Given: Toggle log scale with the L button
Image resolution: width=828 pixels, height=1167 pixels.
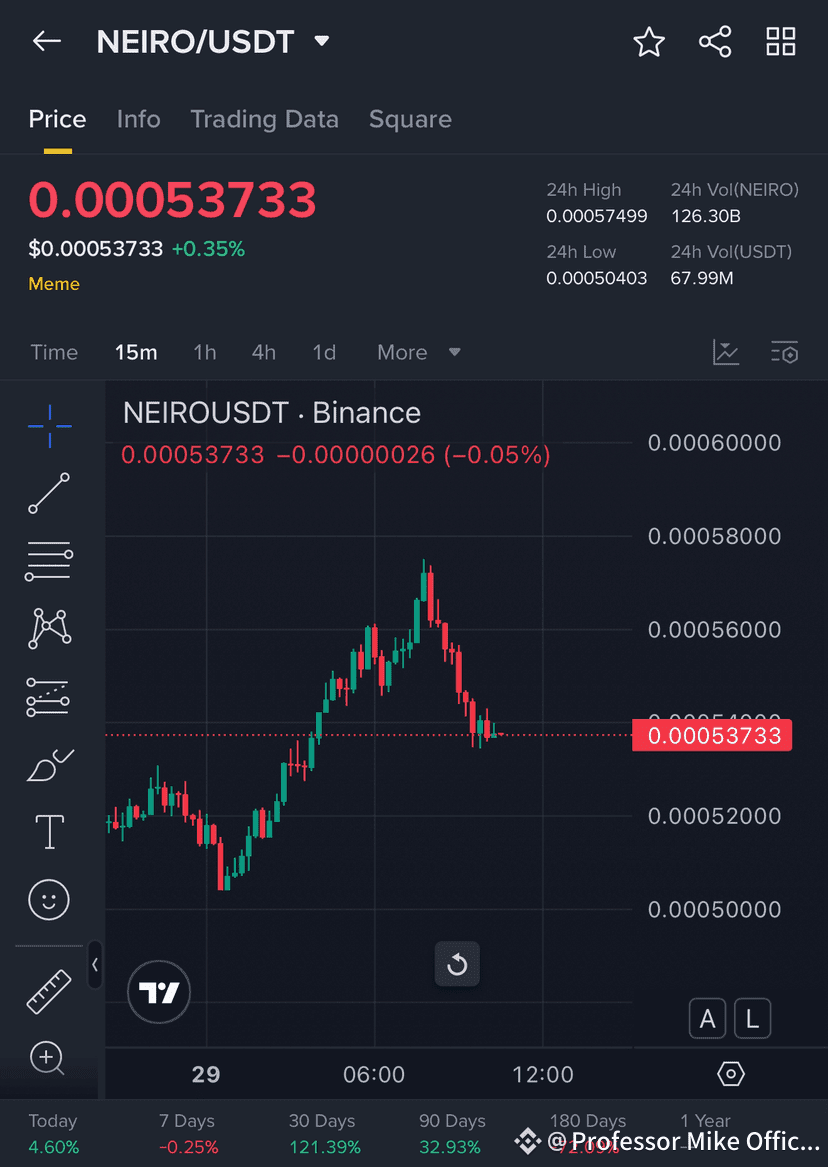Looking at the screenshot, I should 752,1018.
